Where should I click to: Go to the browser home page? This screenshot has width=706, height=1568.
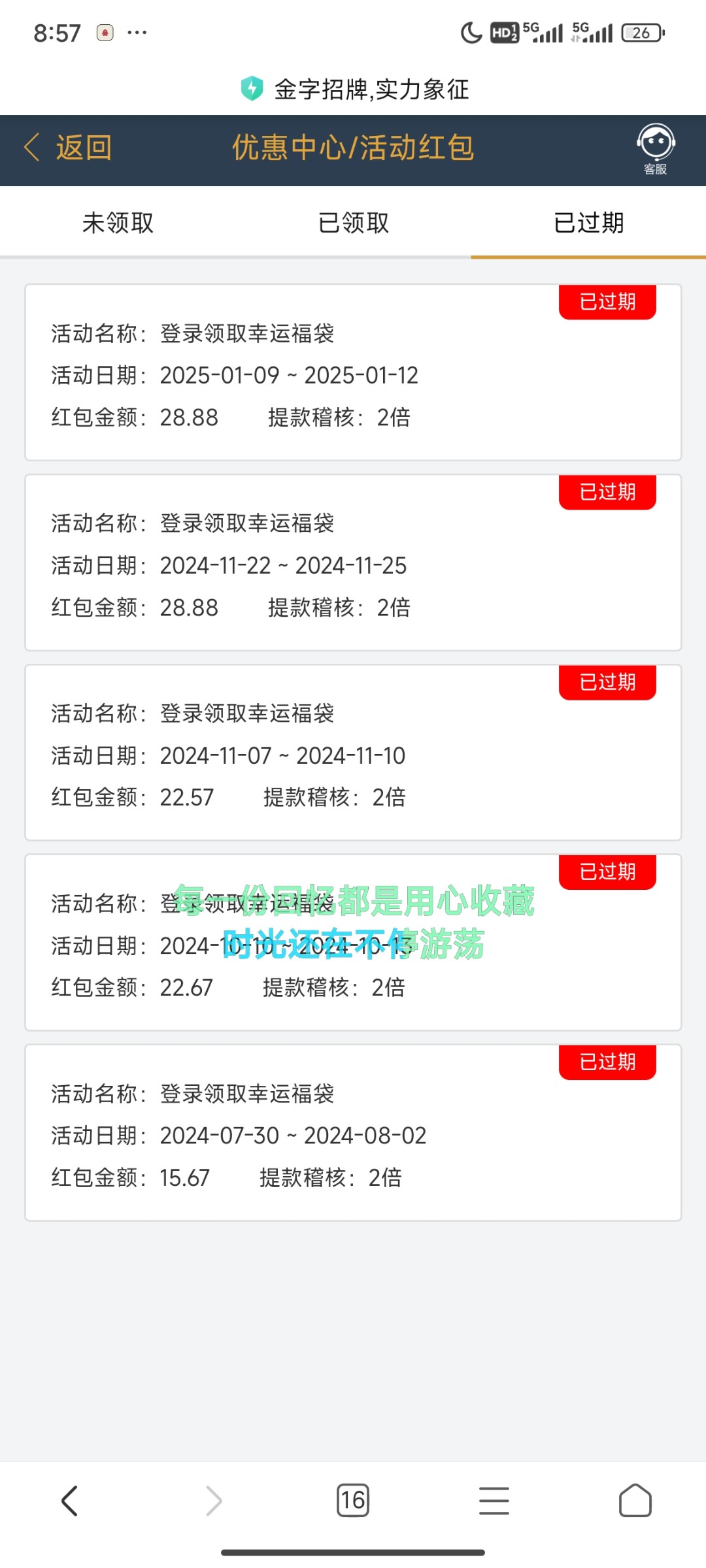(x=635, y=1500)
